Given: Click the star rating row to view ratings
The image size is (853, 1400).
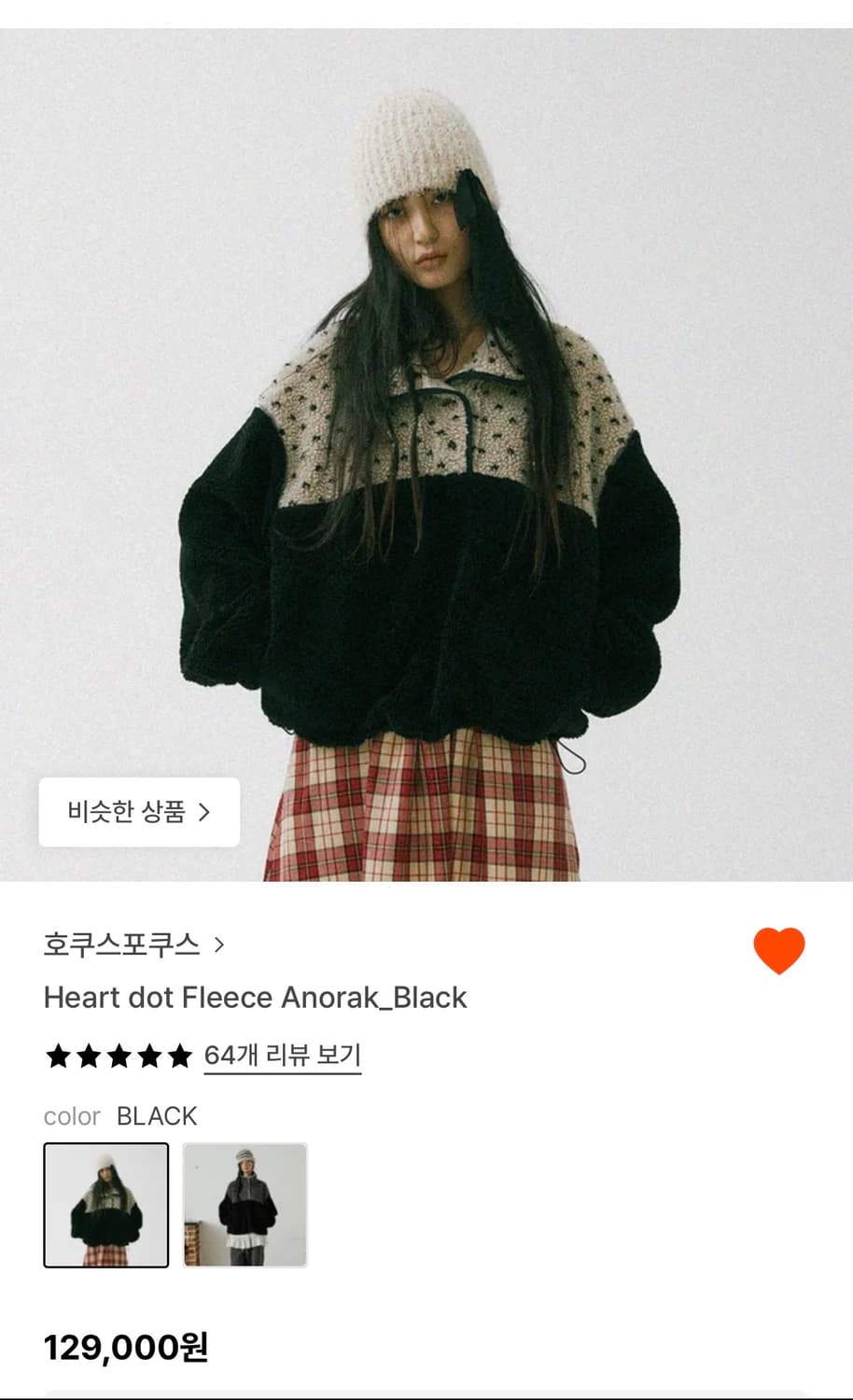Looking at the screenshot, I should coord(119,1055).
